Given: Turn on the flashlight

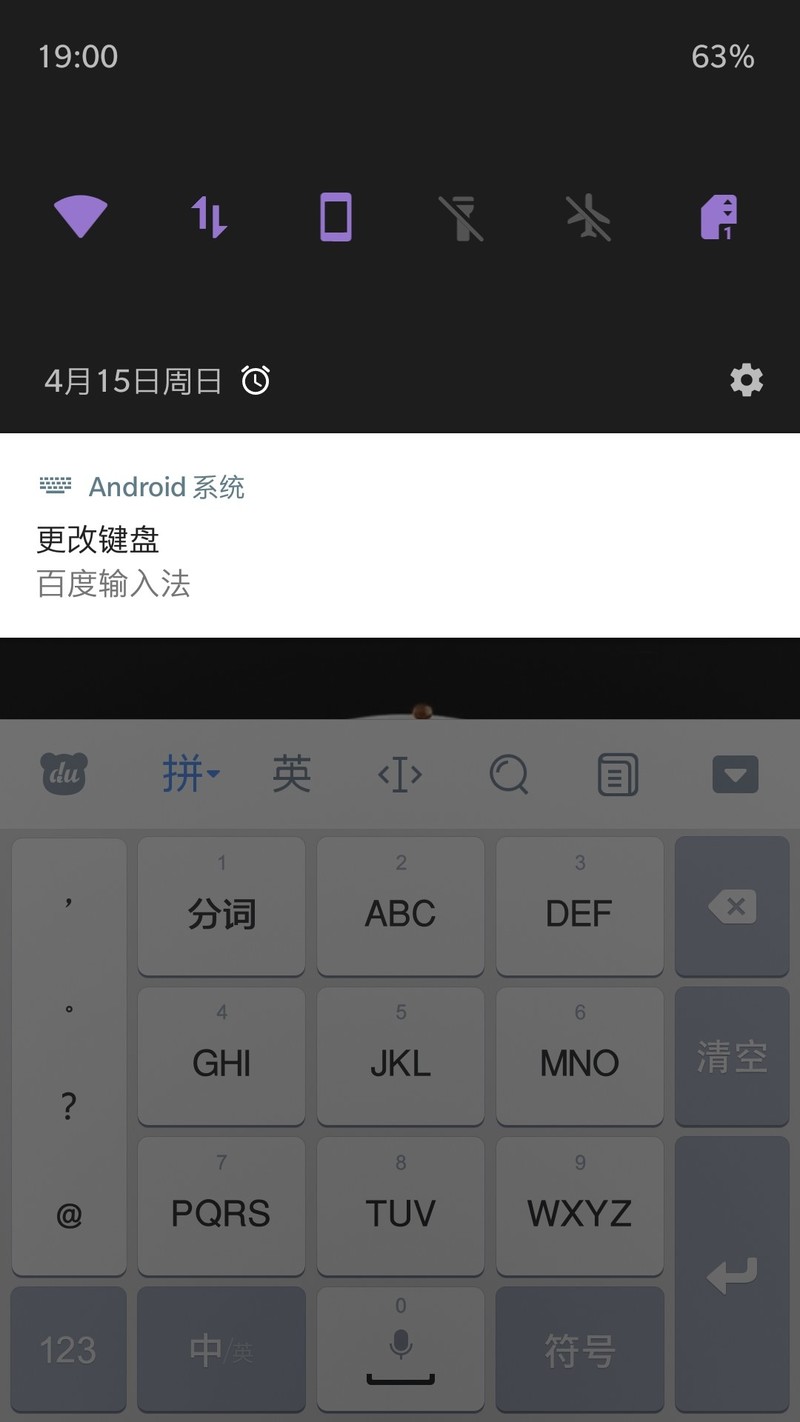Looking at the screenshot, I should [x=461, y=216].
